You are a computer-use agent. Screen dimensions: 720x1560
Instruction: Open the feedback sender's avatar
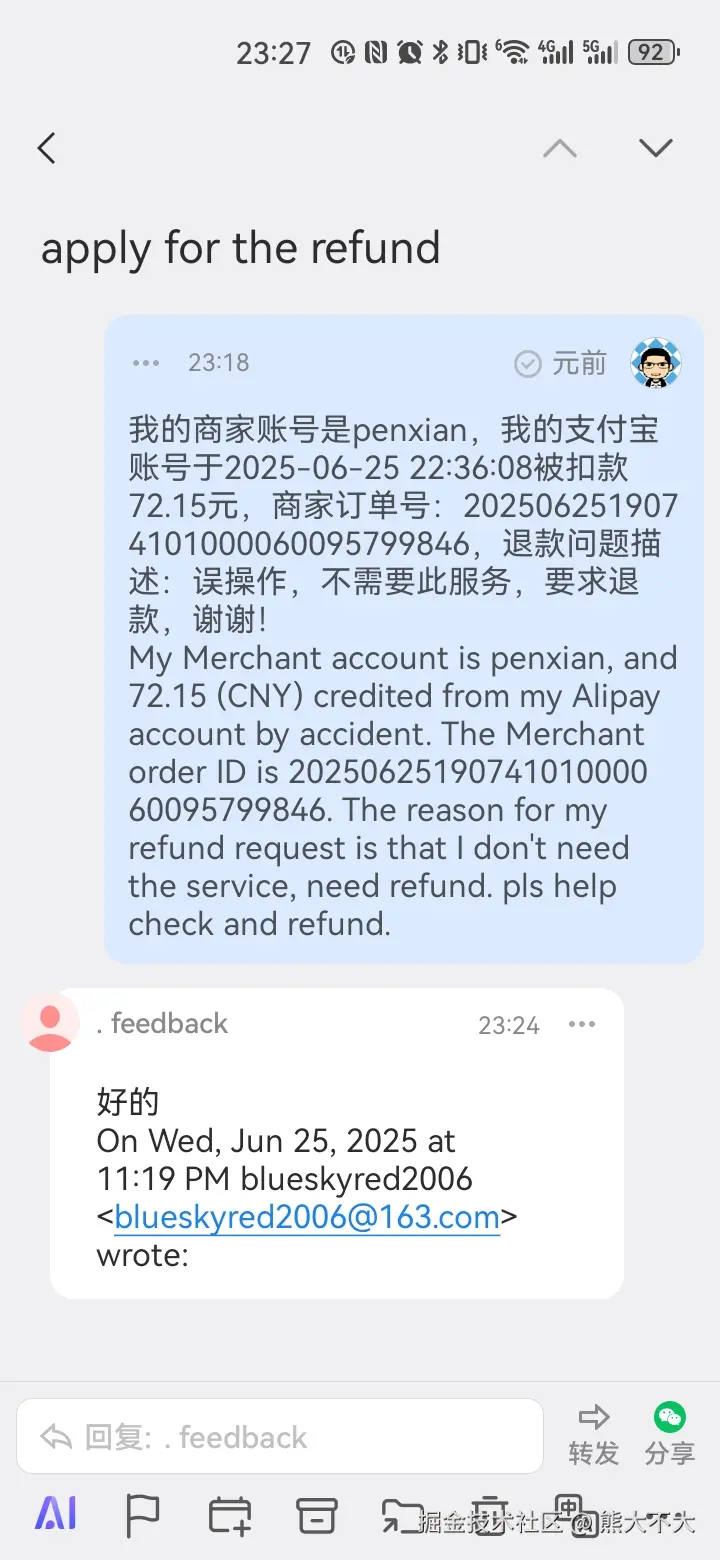(x=49, y=1021)
